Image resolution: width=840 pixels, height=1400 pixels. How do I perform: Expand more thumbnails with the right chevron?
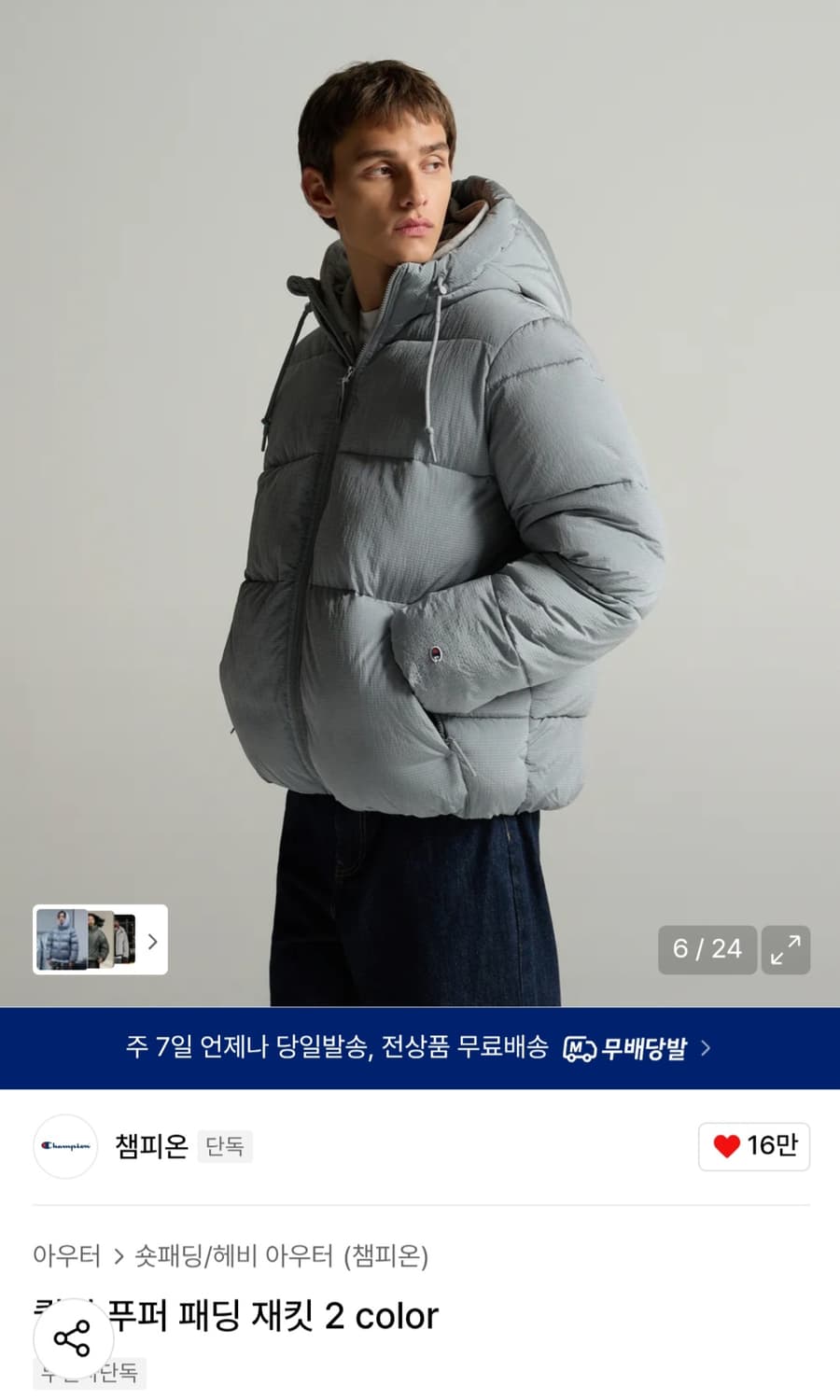pyautogui.click(x=152, y=941)
